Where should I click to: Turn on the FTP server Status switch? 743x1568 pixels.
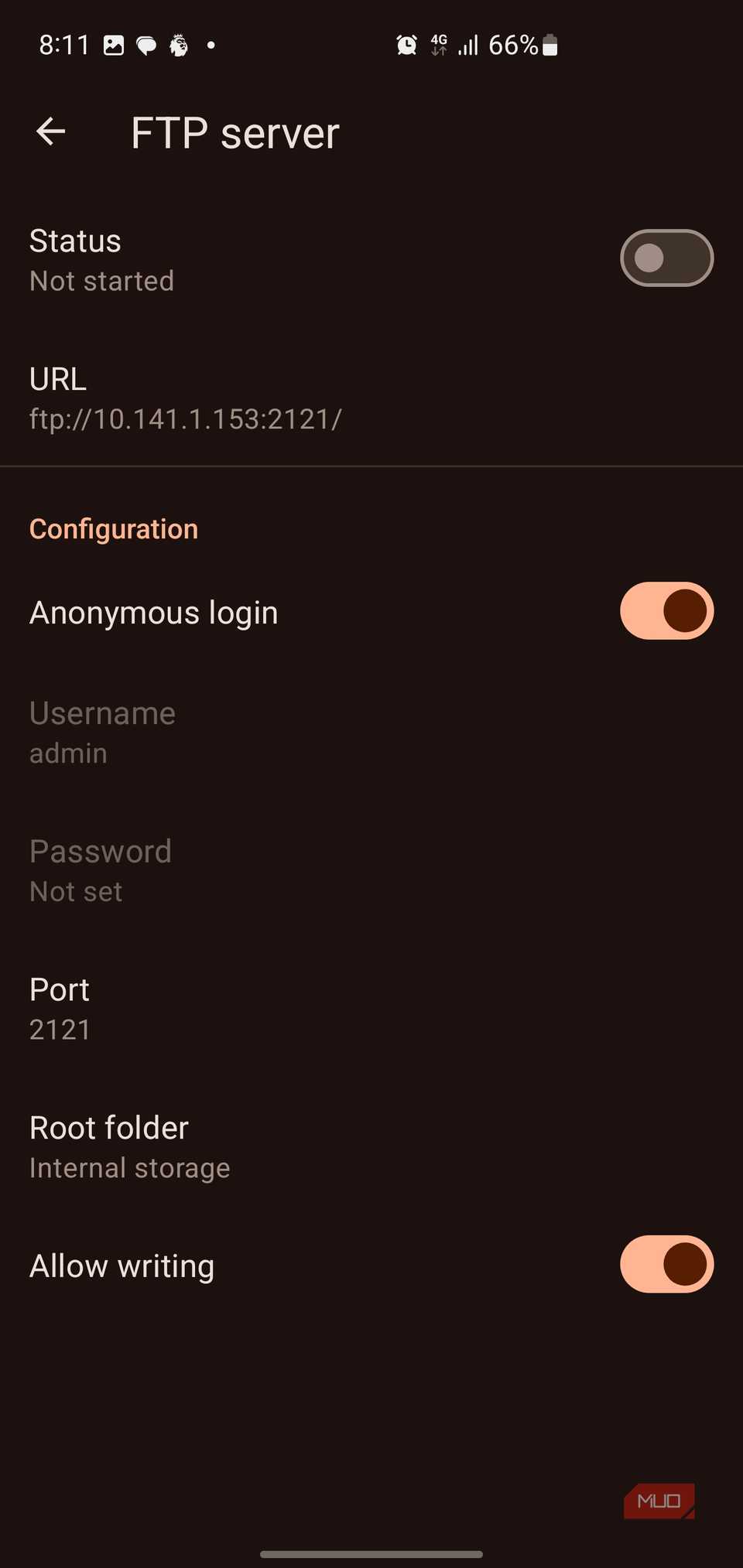click(x=666, y=258)
